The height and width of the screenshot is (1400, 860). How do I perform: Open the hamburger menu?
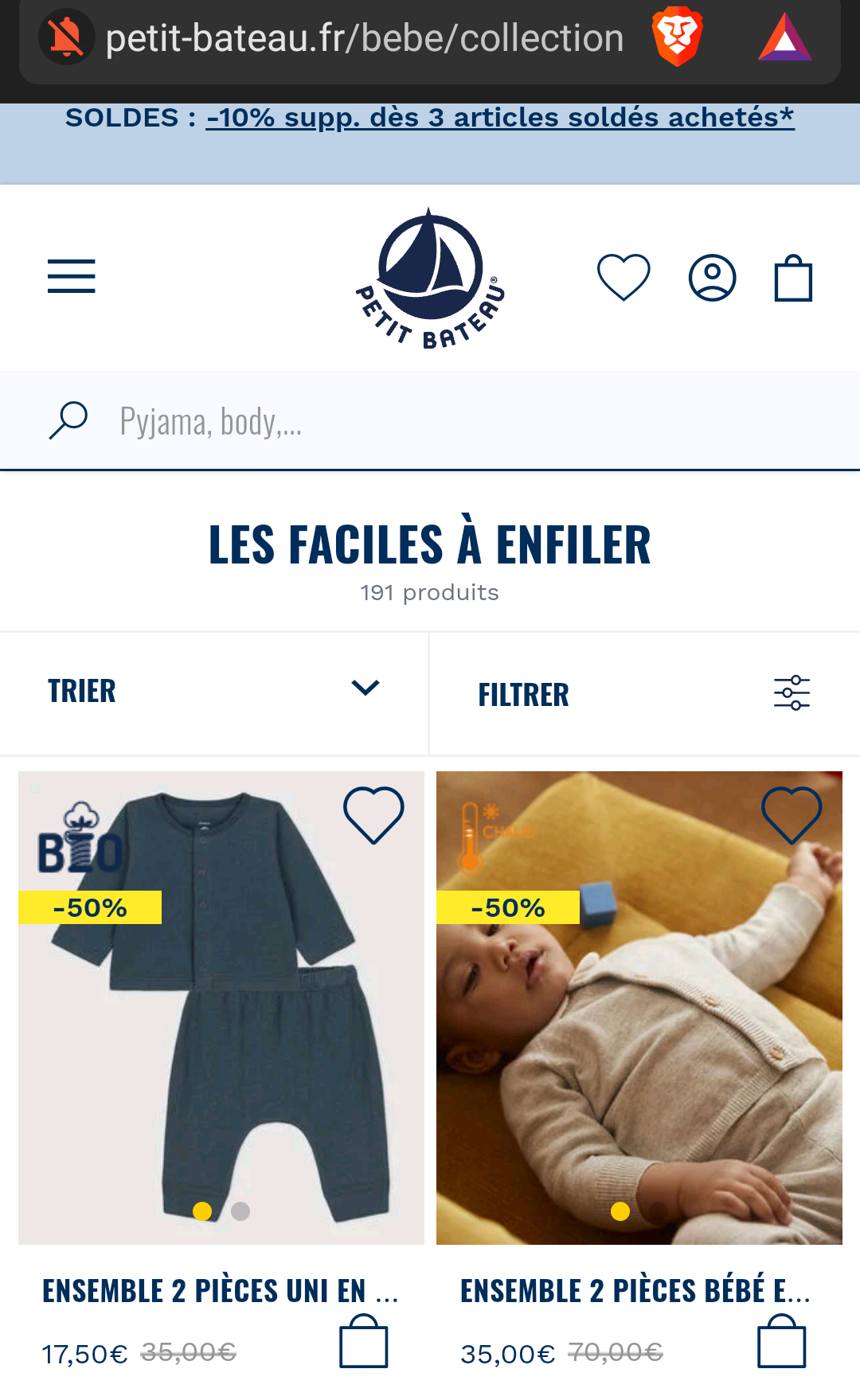coord(71,276)
